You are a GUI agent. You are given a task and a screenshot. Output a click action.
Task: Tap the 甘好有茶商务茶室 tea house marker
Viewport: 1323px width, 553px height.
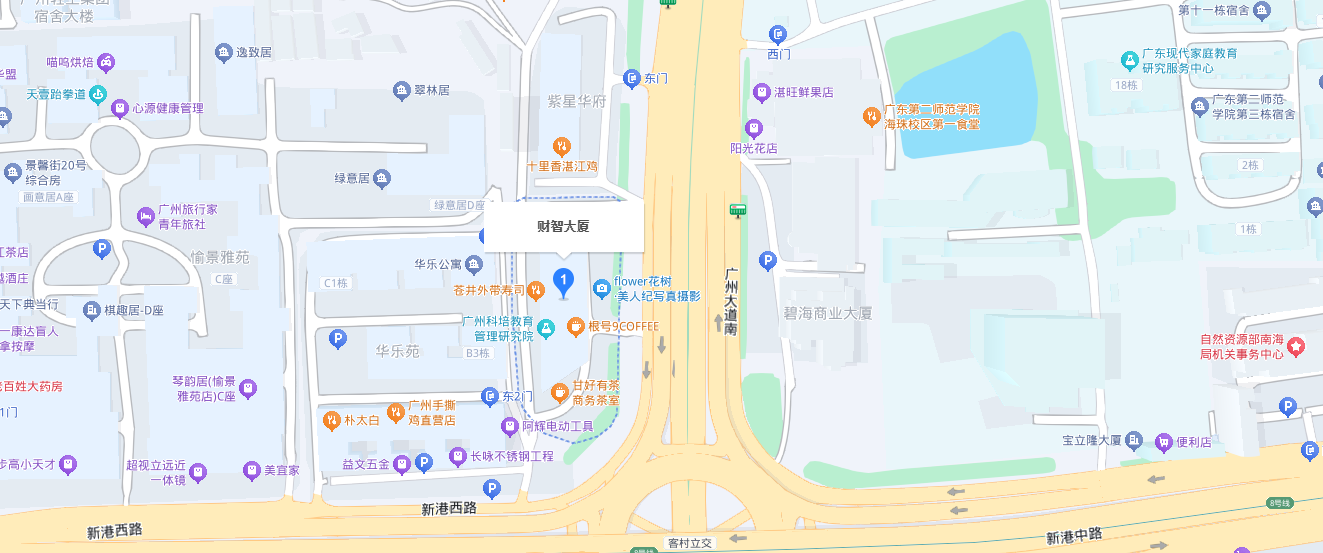(560, 391)
